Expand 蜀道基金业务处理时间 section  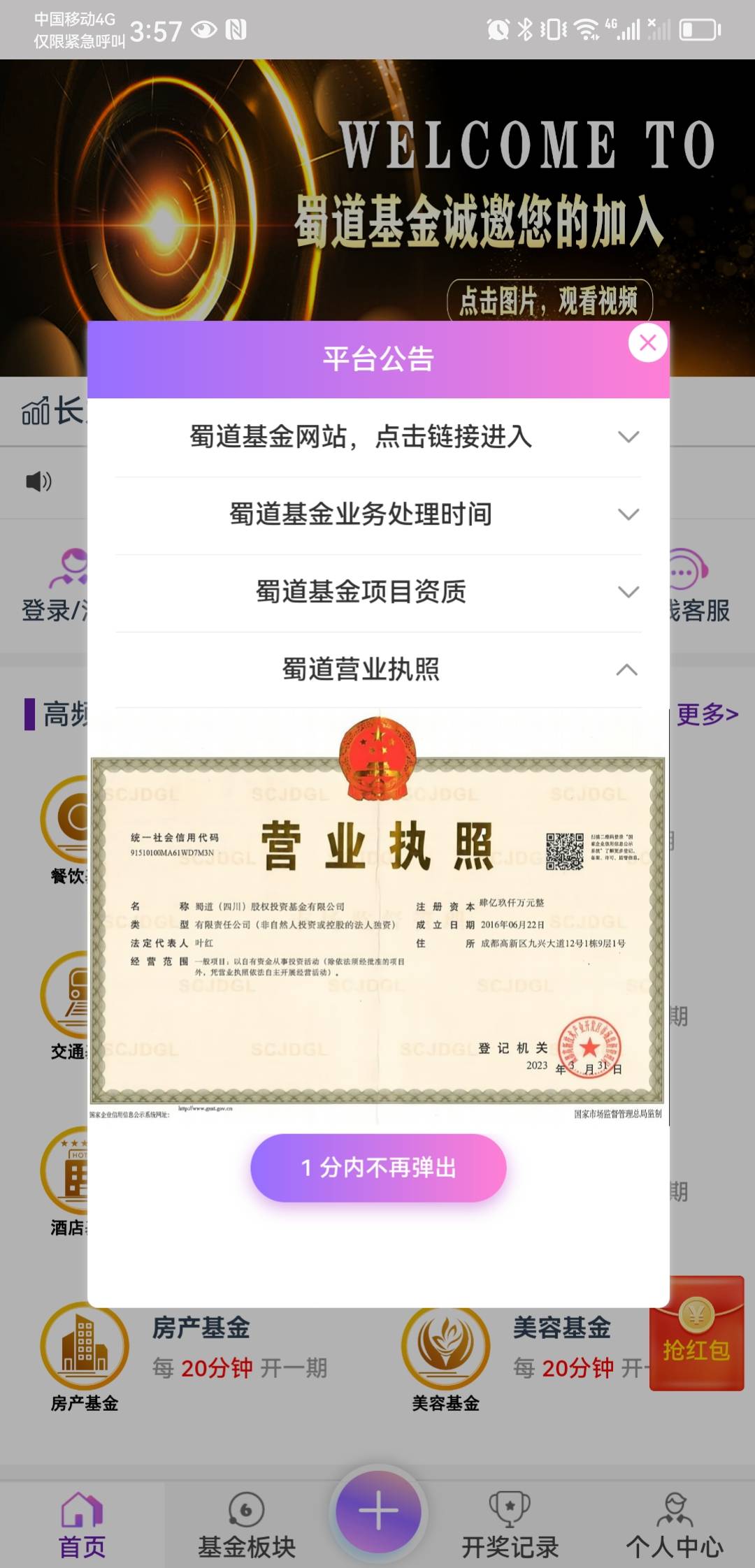point(377,514)
